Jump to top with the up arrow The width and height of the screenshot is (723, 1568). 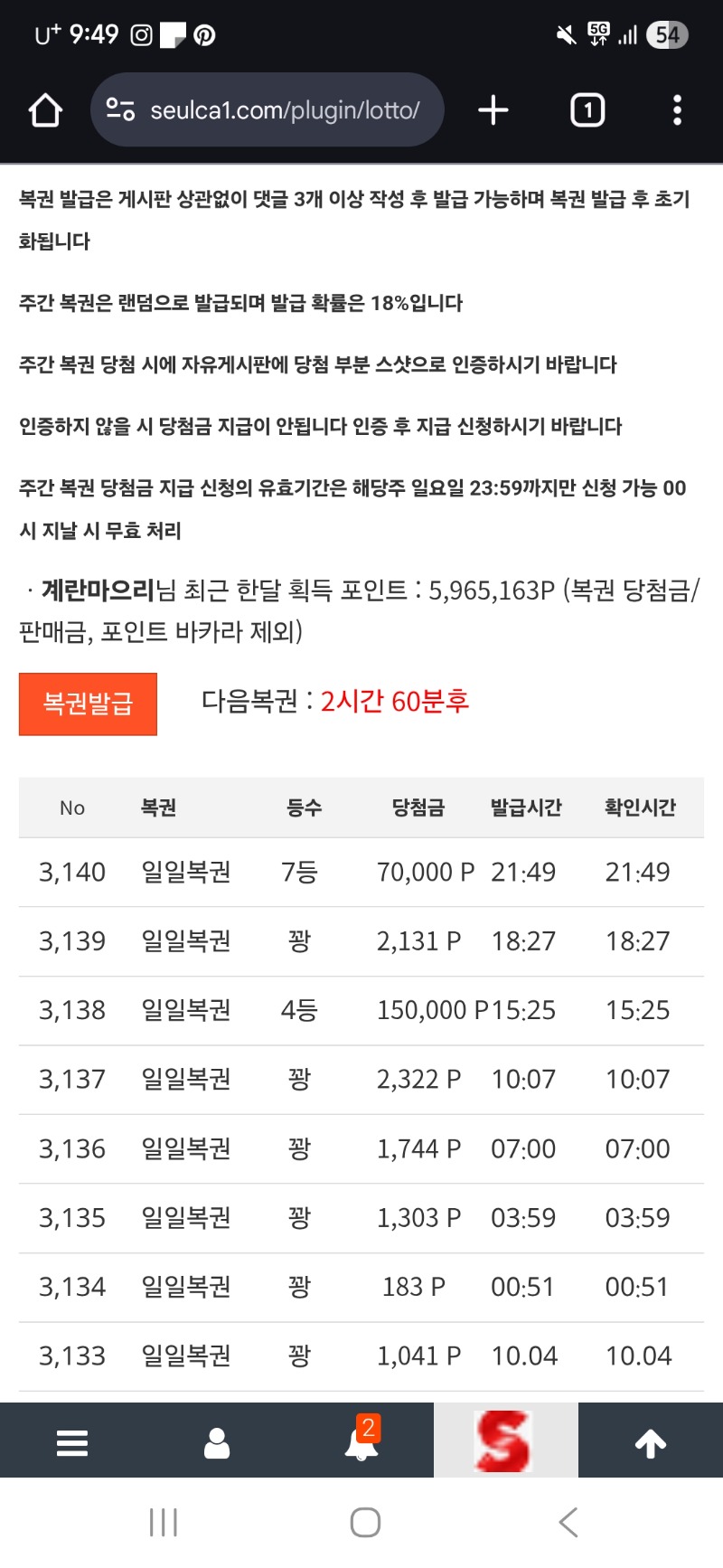[651, 1441]
